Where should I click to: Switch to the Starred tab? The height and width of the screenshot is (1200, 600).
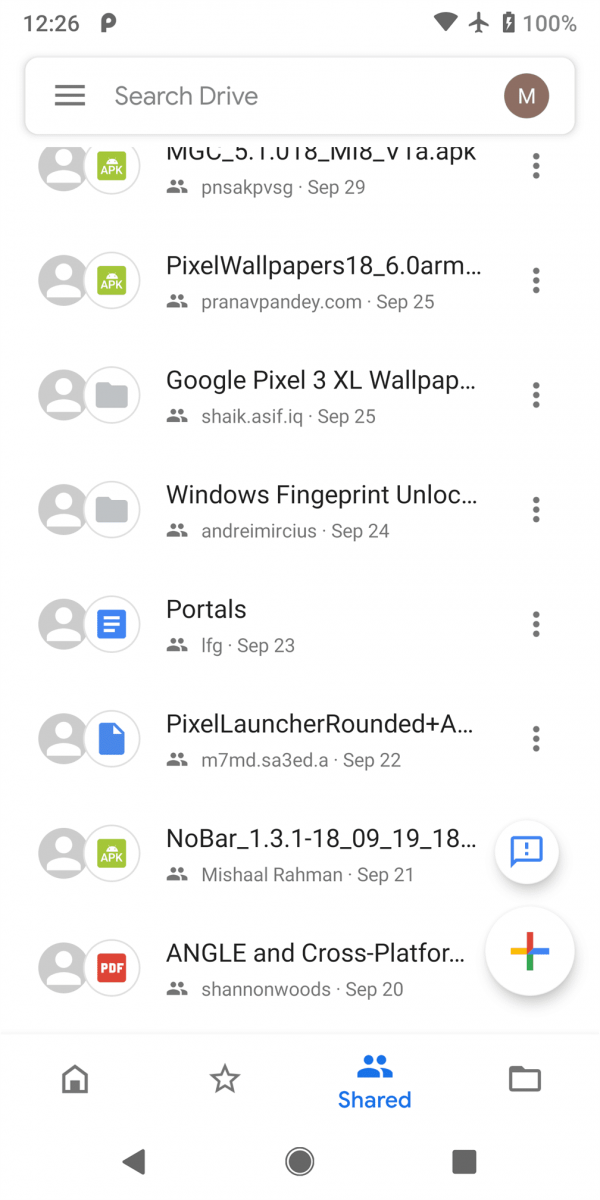(225, 1079)
